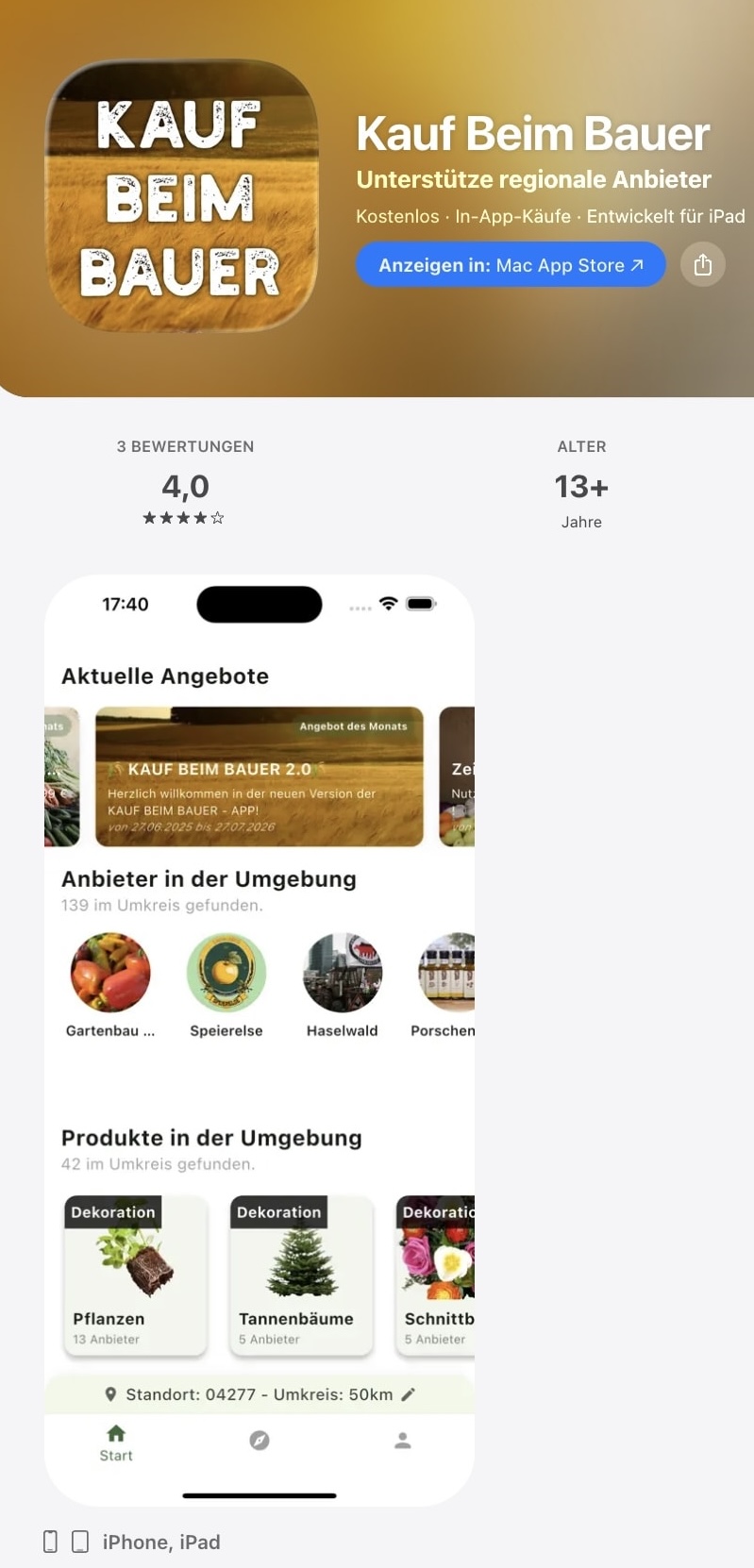Viewport: 754px width, 1568px height.
Task: Open the Standort 04277 settings row
Action: pyautogui.click(x=259, y=1393)
